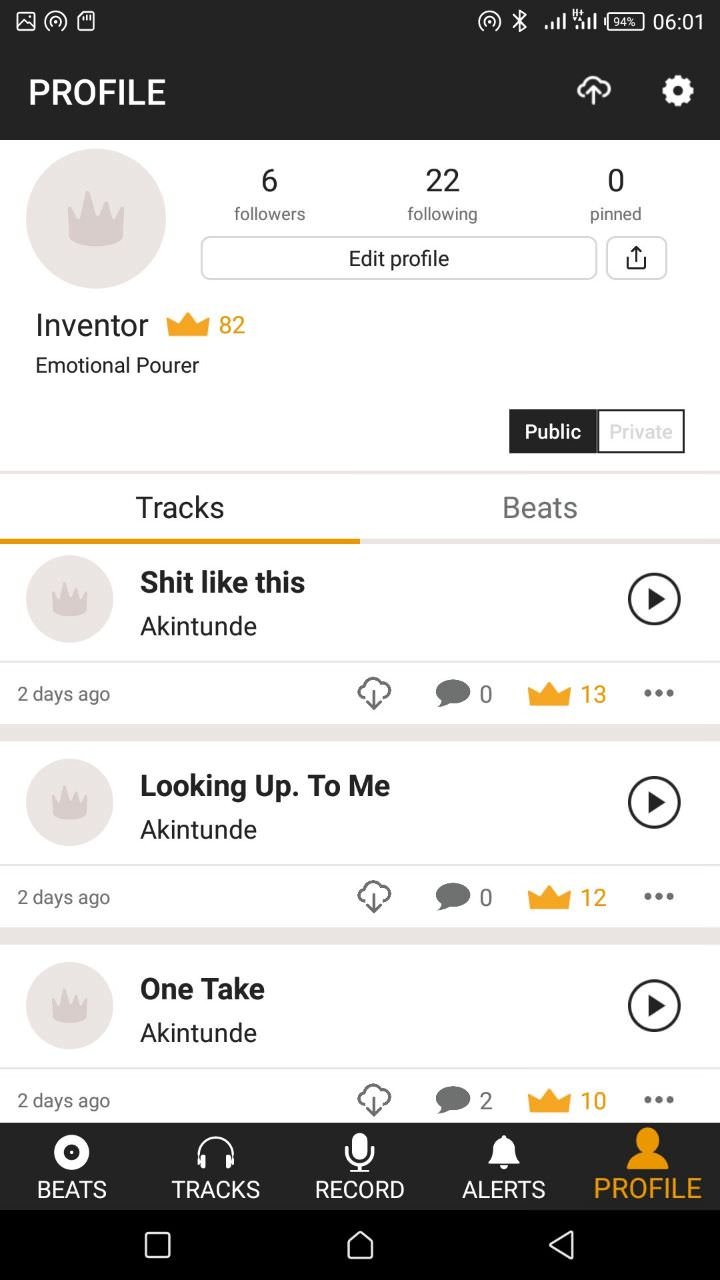Share profile using the share icon
The image size is (720, 1280).
(x=636, y=258)
